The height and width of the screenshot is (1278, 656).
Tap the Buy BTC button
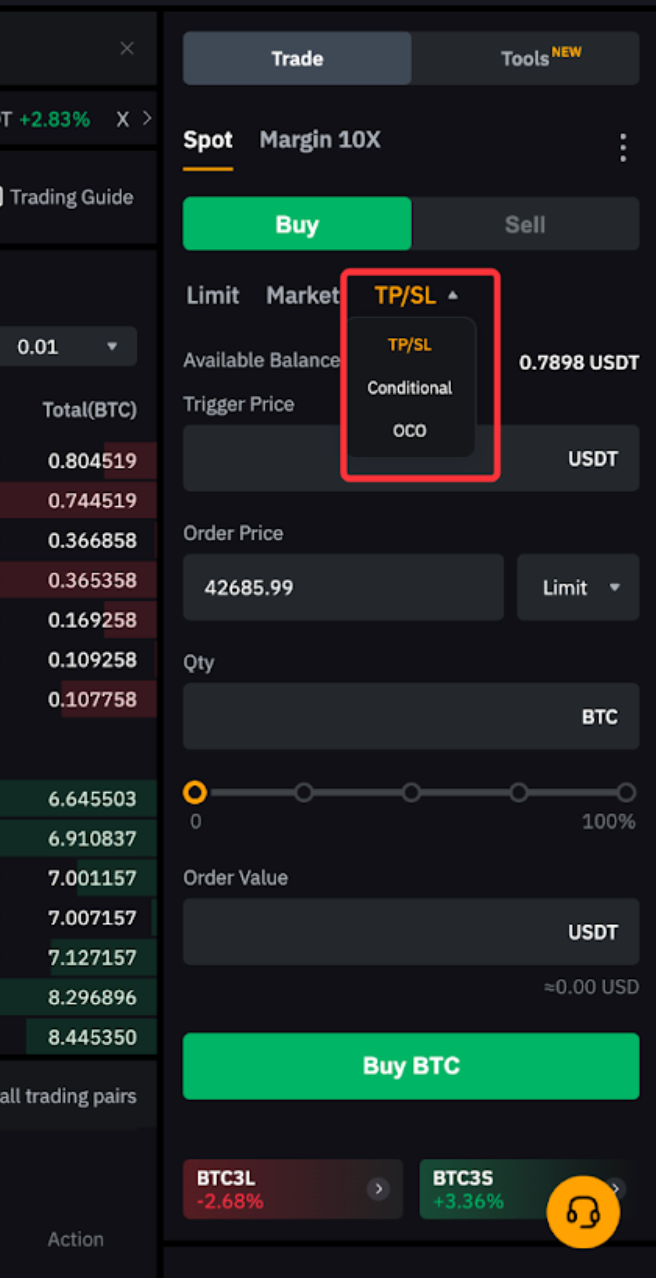[x=411, y=1066]
